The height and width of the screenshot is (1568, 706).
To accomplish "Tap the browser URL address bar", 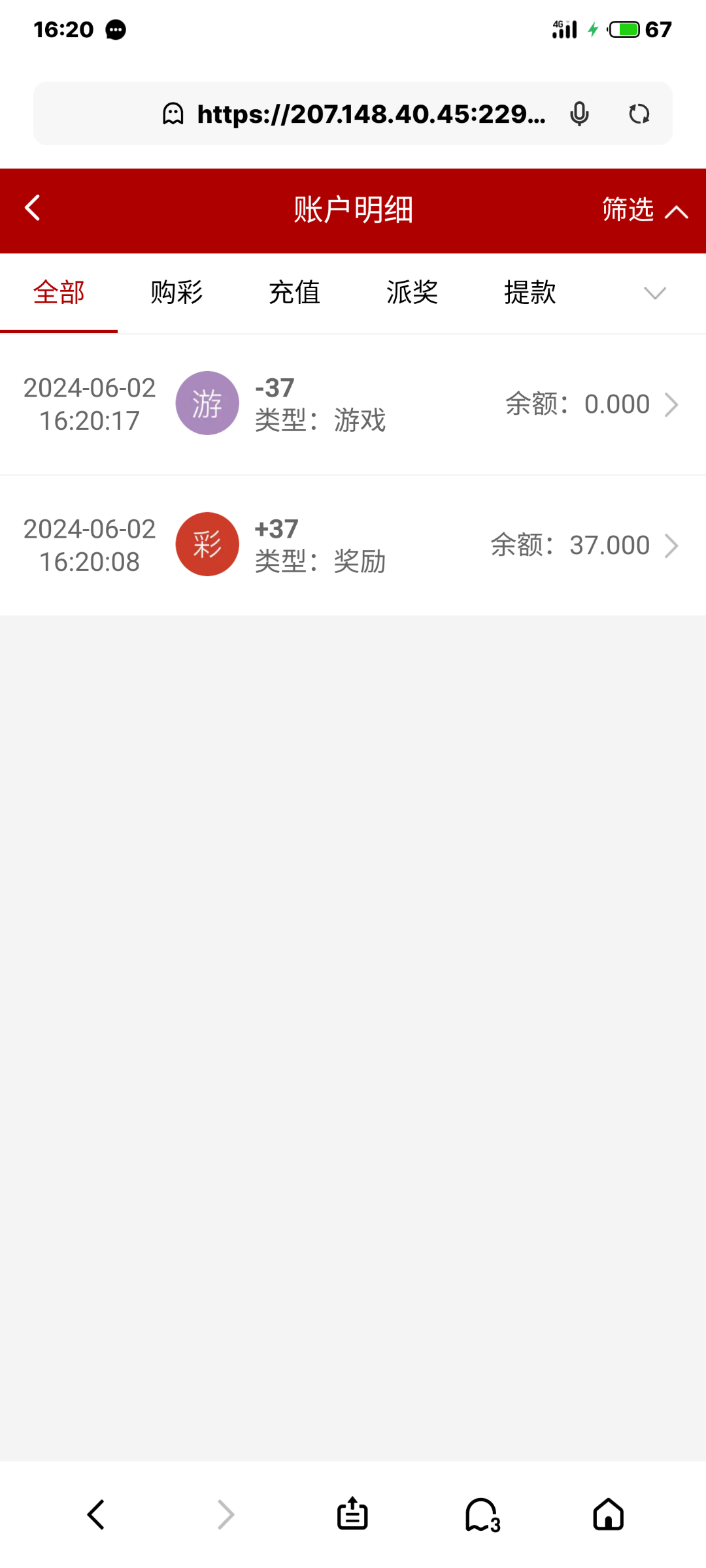I will point(353,114).
